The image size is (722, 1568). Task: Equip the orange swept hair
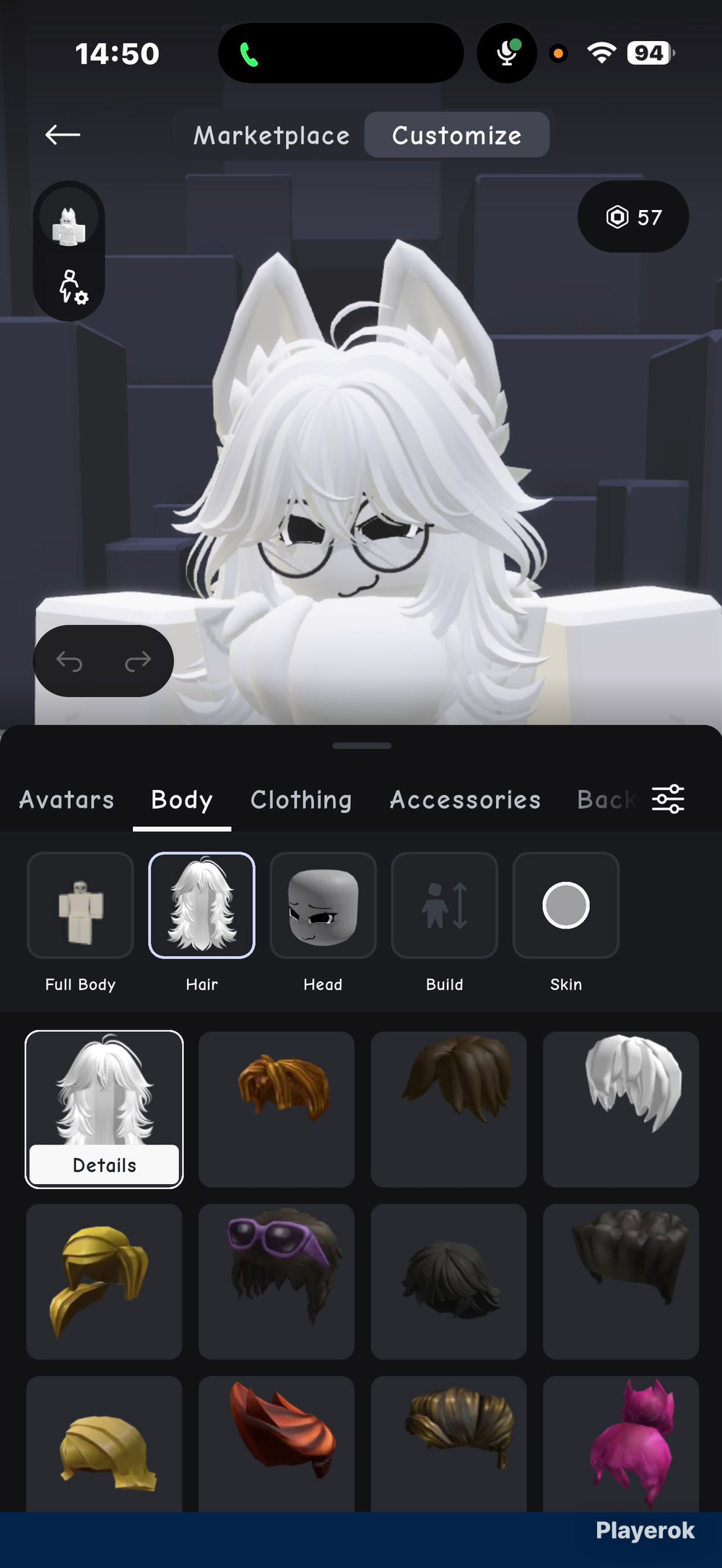pos(277,1444)
